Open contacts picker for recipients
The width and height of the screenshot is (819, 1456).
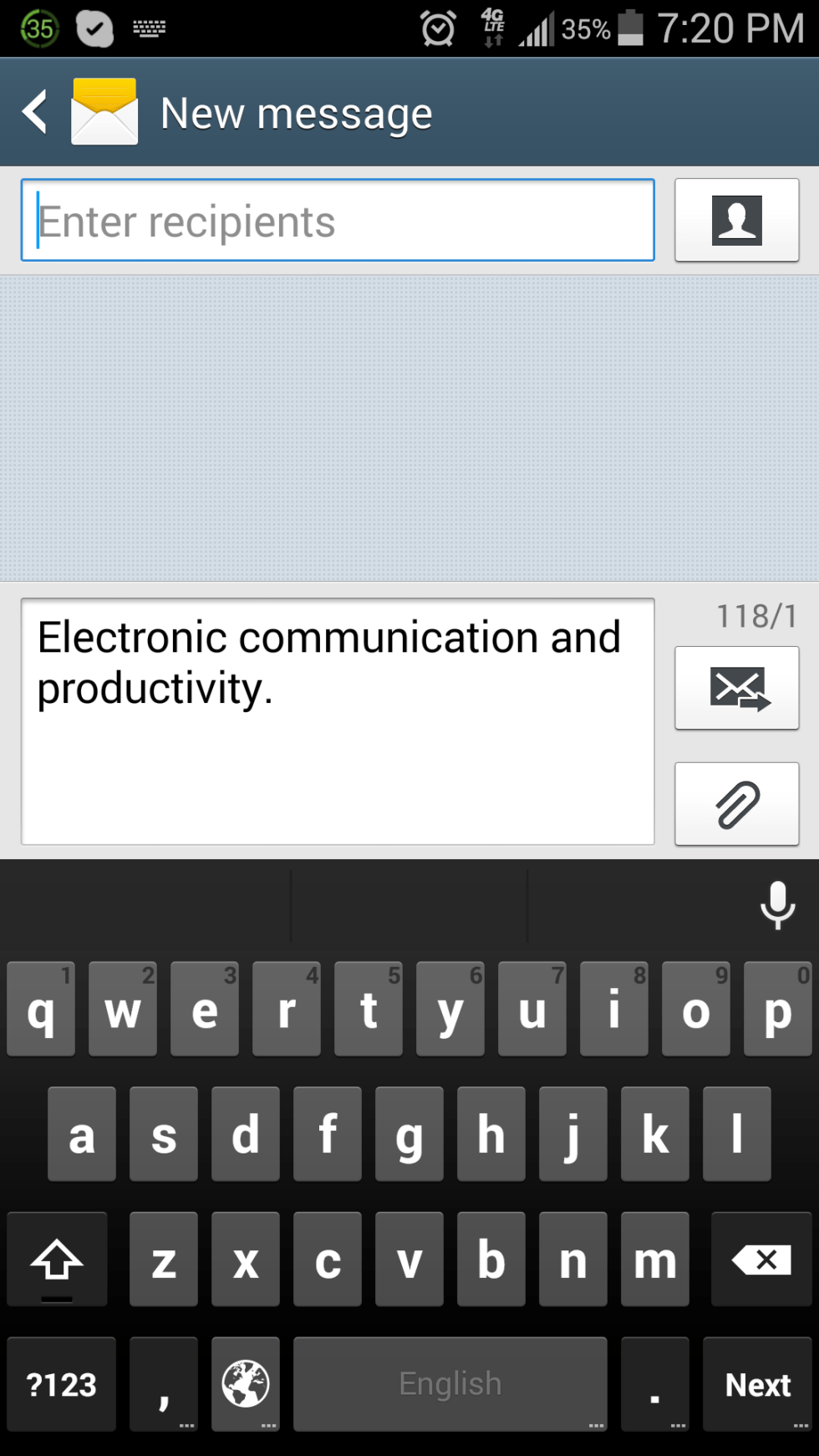point(736,221)
